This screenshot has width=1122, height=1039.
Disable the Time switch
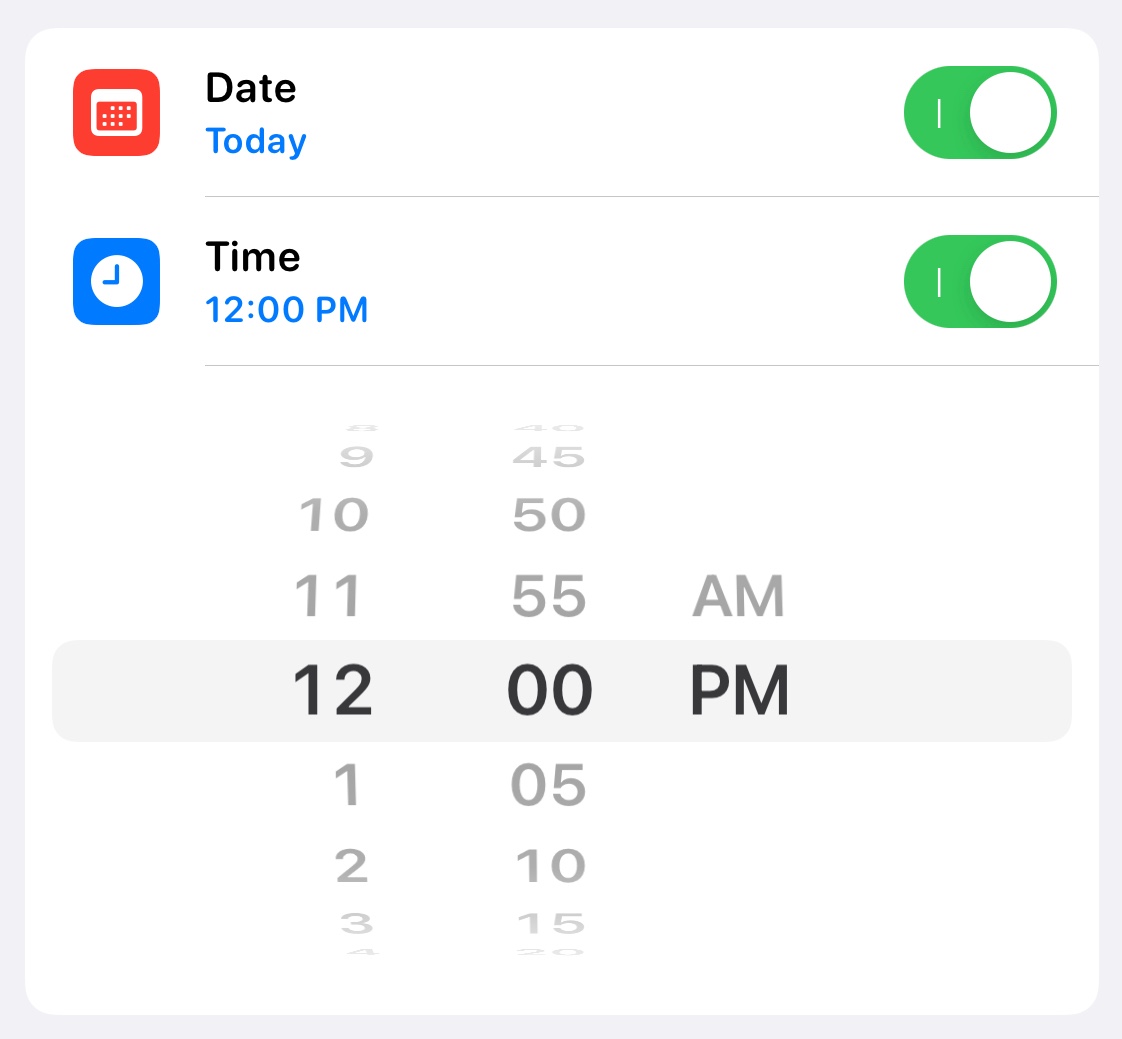(x=980, y=281)
